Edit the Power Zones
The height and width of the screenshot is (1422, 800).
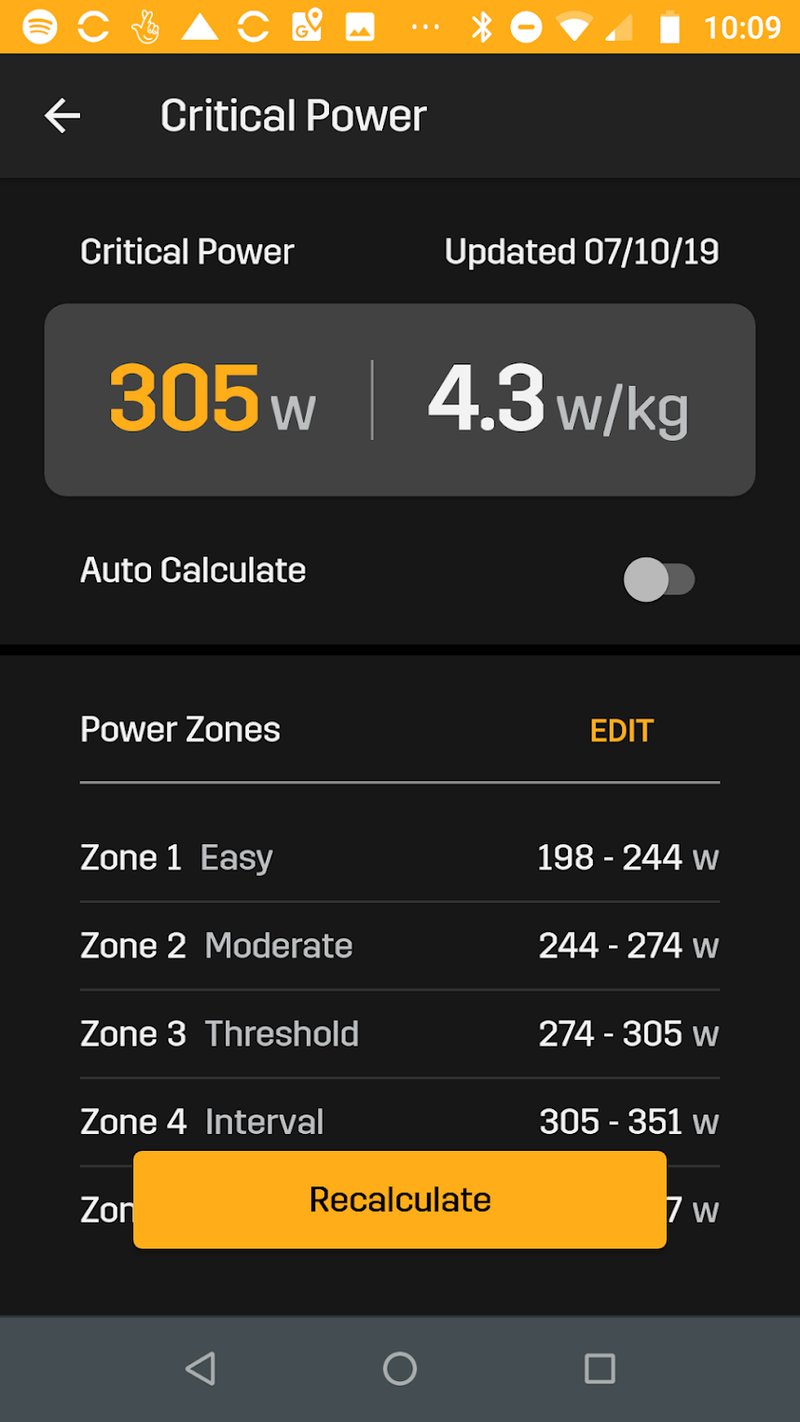621,731
